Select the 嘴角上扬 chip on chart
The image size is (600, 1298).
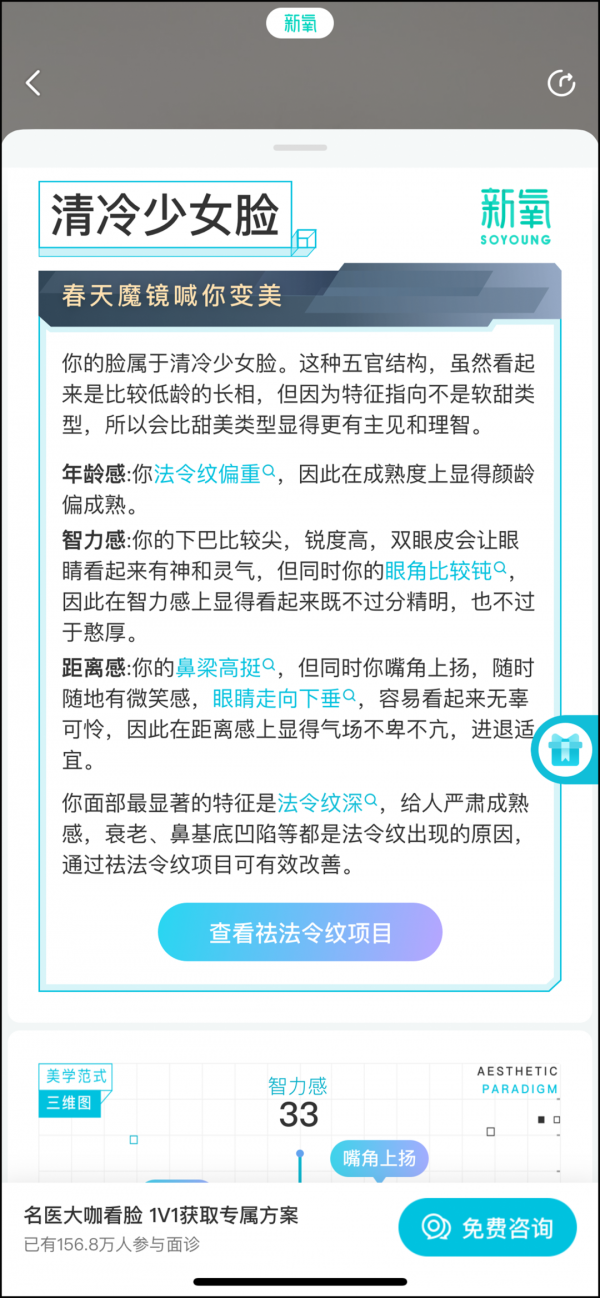click(x=379, y=1159)
